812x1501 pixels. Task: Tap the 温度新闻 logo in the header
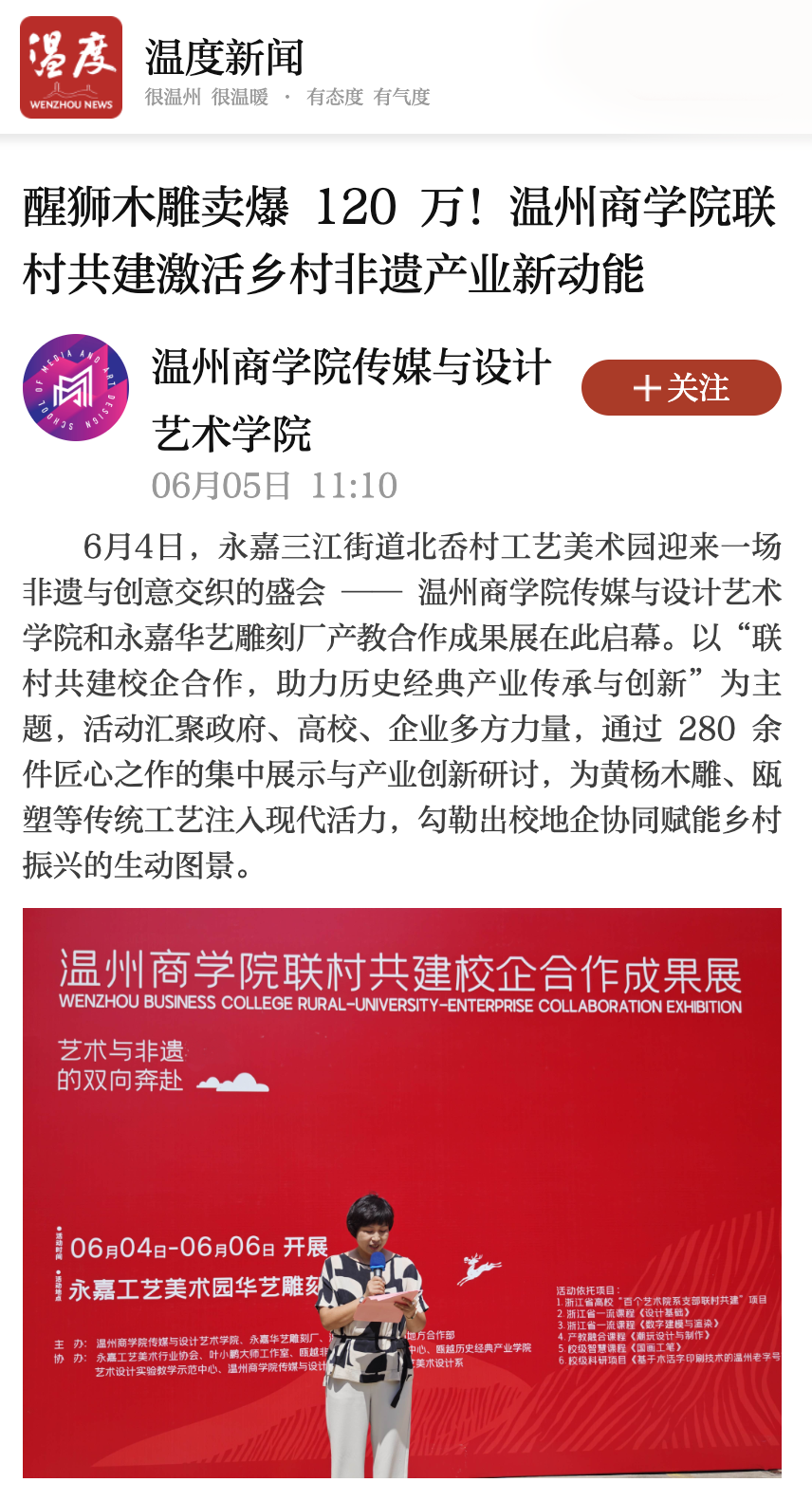coord(71,67)
